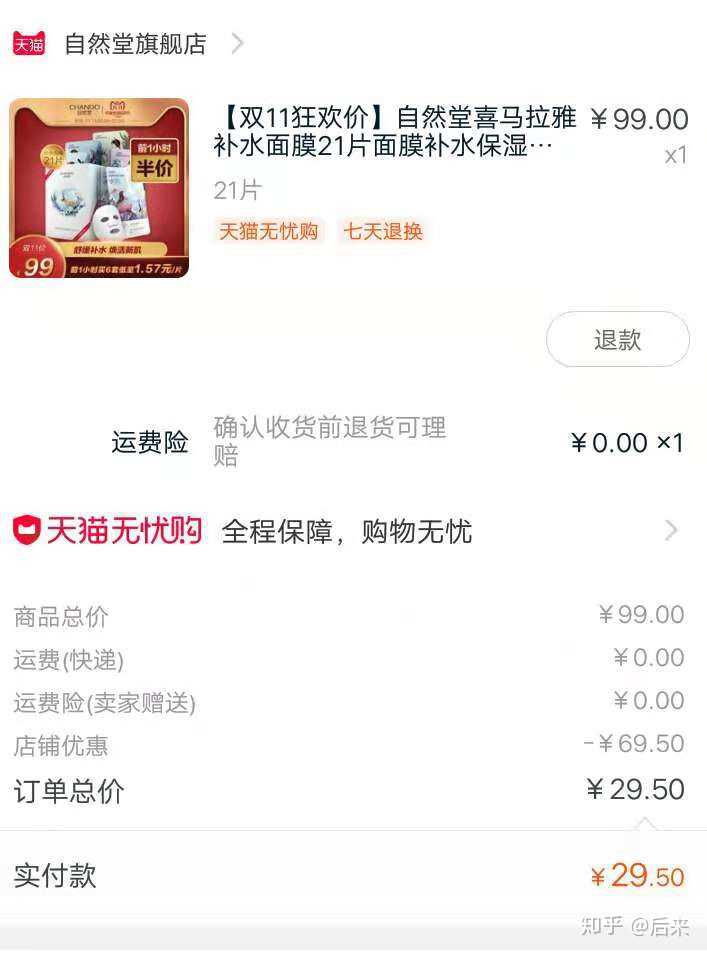The width and height of the screenshot is (707, 955).
Task: Open the 双11狂欢价 补水面膜 product title
Action: pyautogui.click(x=395, y=132)
